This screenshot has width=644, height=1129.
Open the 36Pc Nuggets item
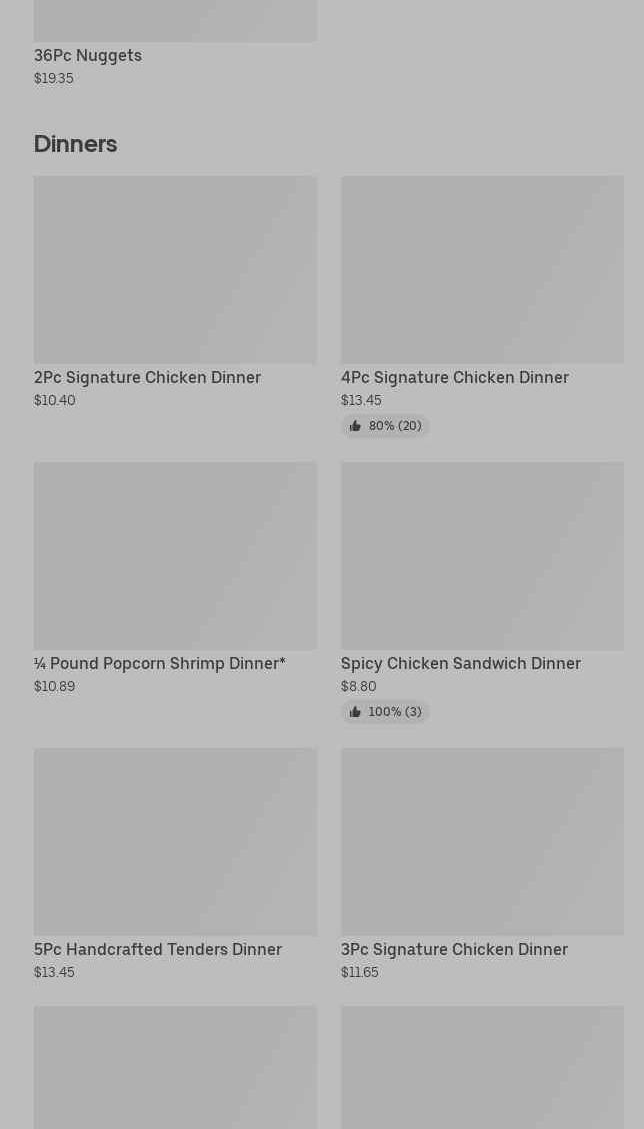88,55
